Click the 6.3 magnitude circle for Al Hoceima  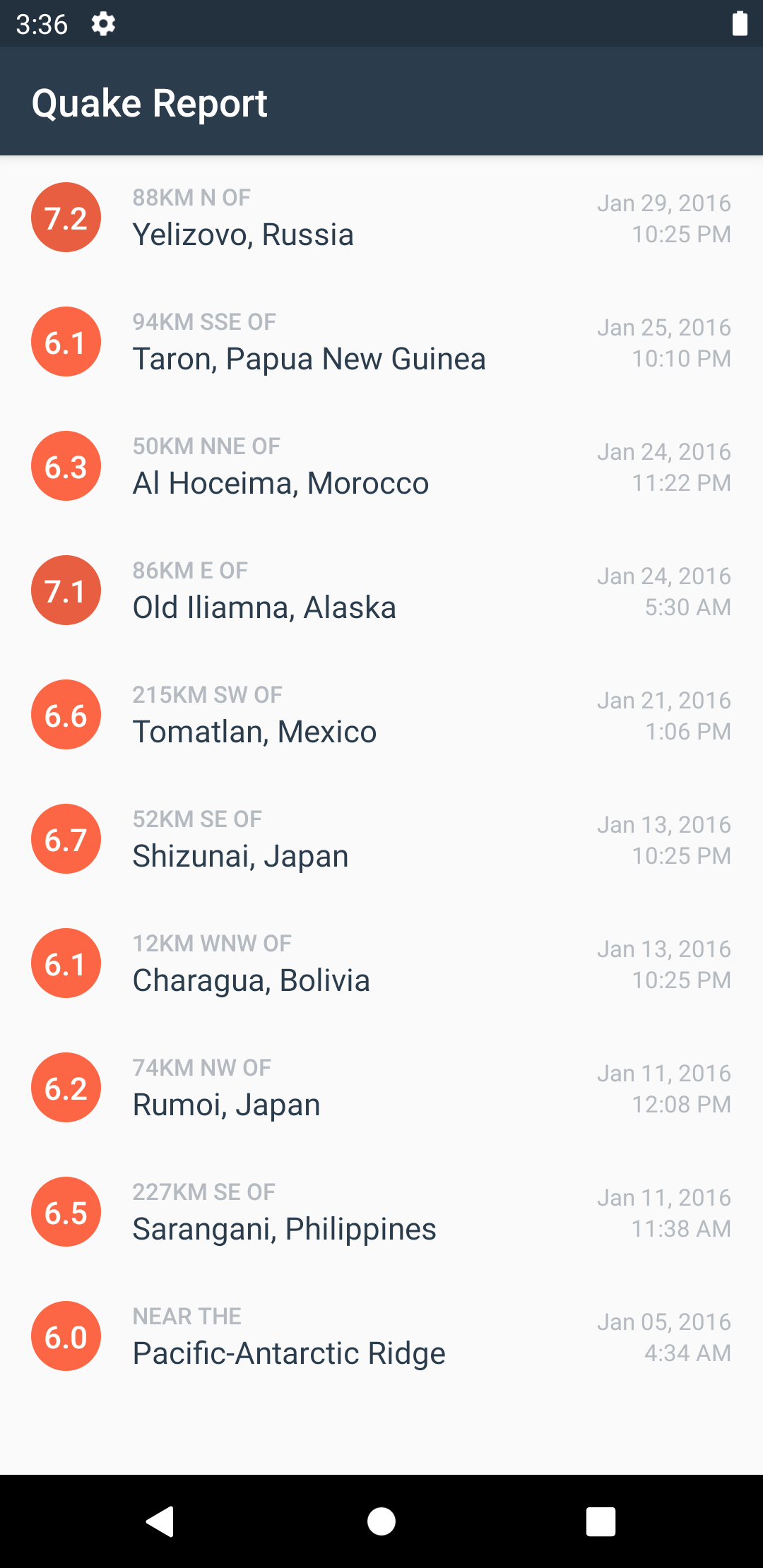(x=66, y=465)
